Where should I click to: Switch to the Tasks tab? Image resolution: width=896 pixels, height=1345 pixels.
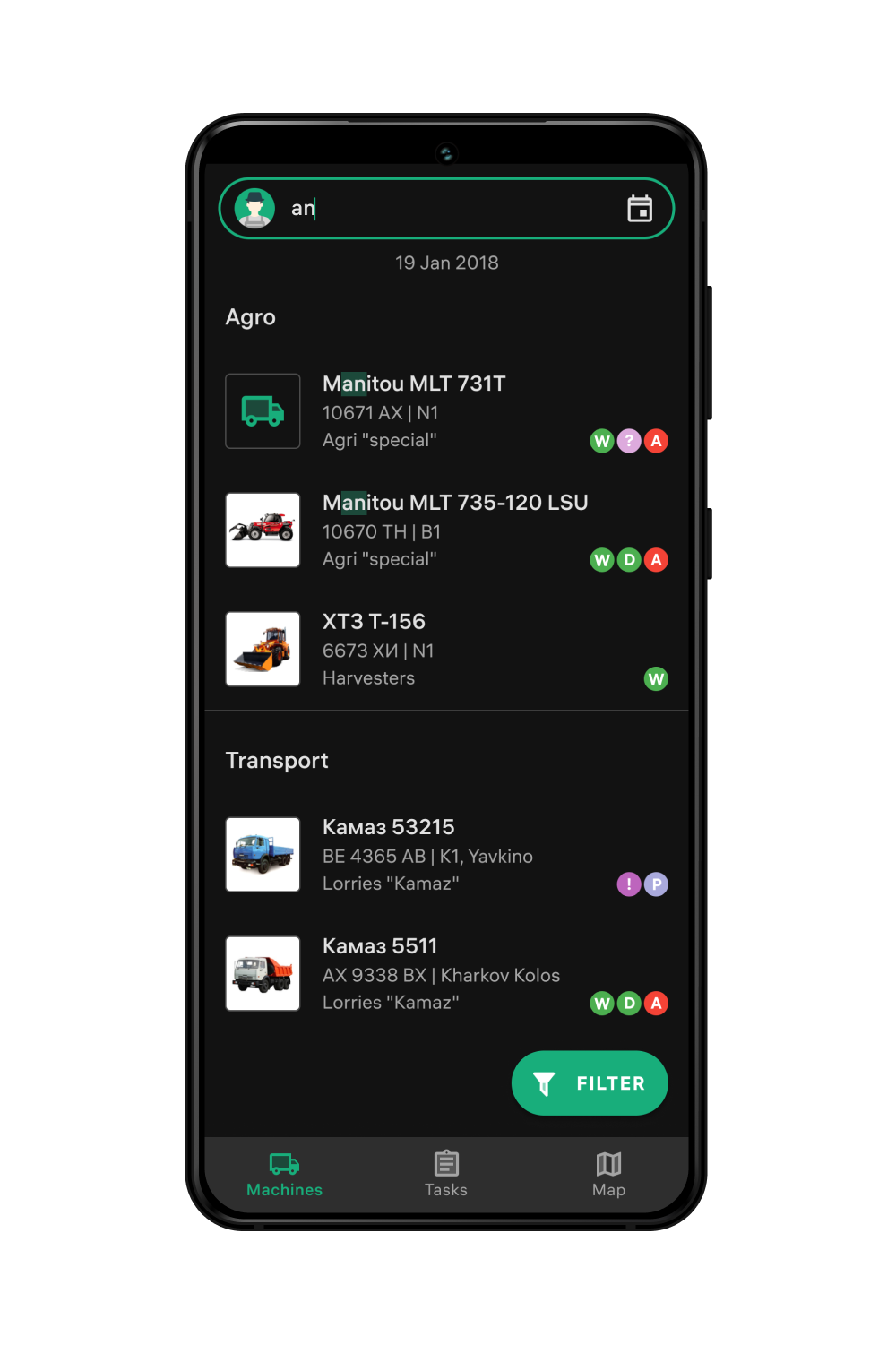446,1175
